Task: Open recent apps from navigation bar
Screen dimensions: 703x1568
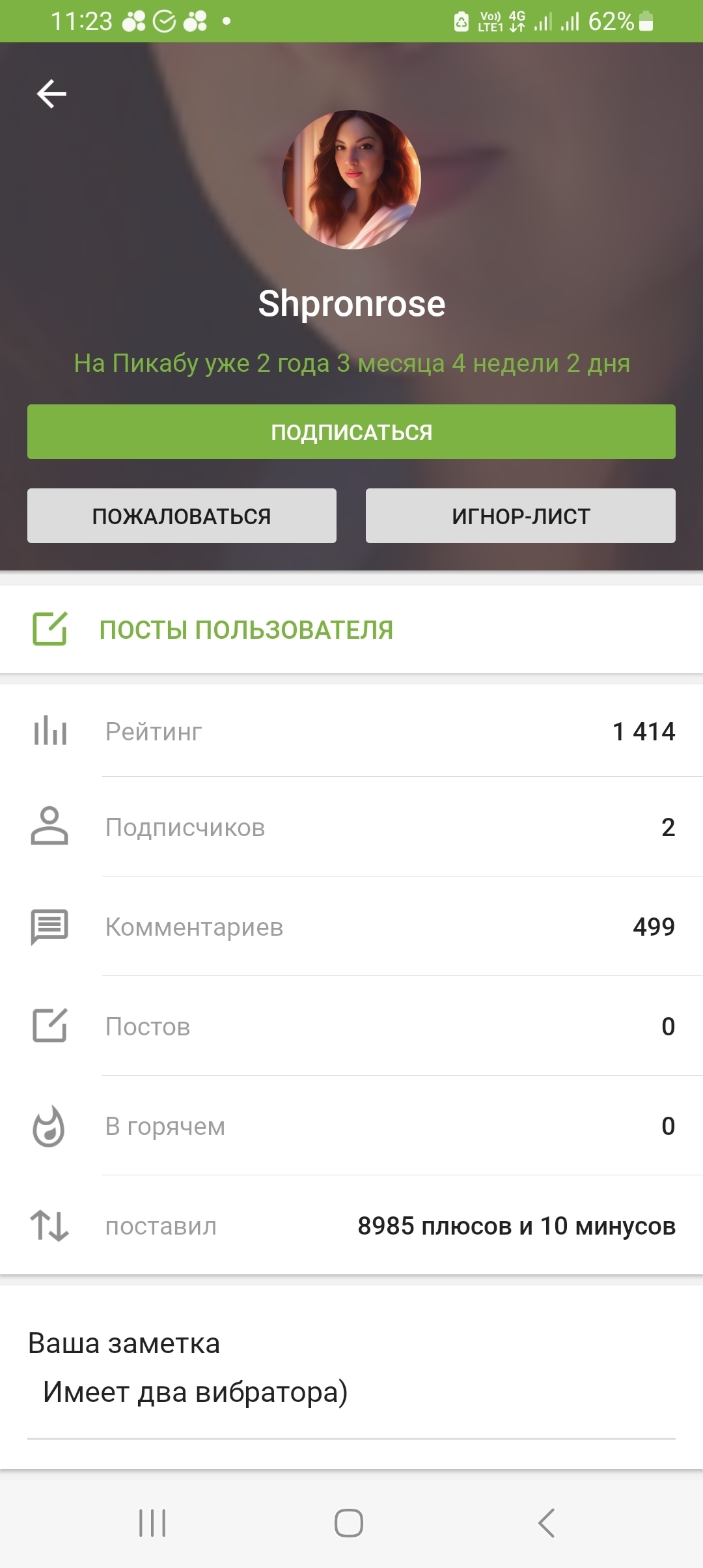Action: [x=152, y=1522]
